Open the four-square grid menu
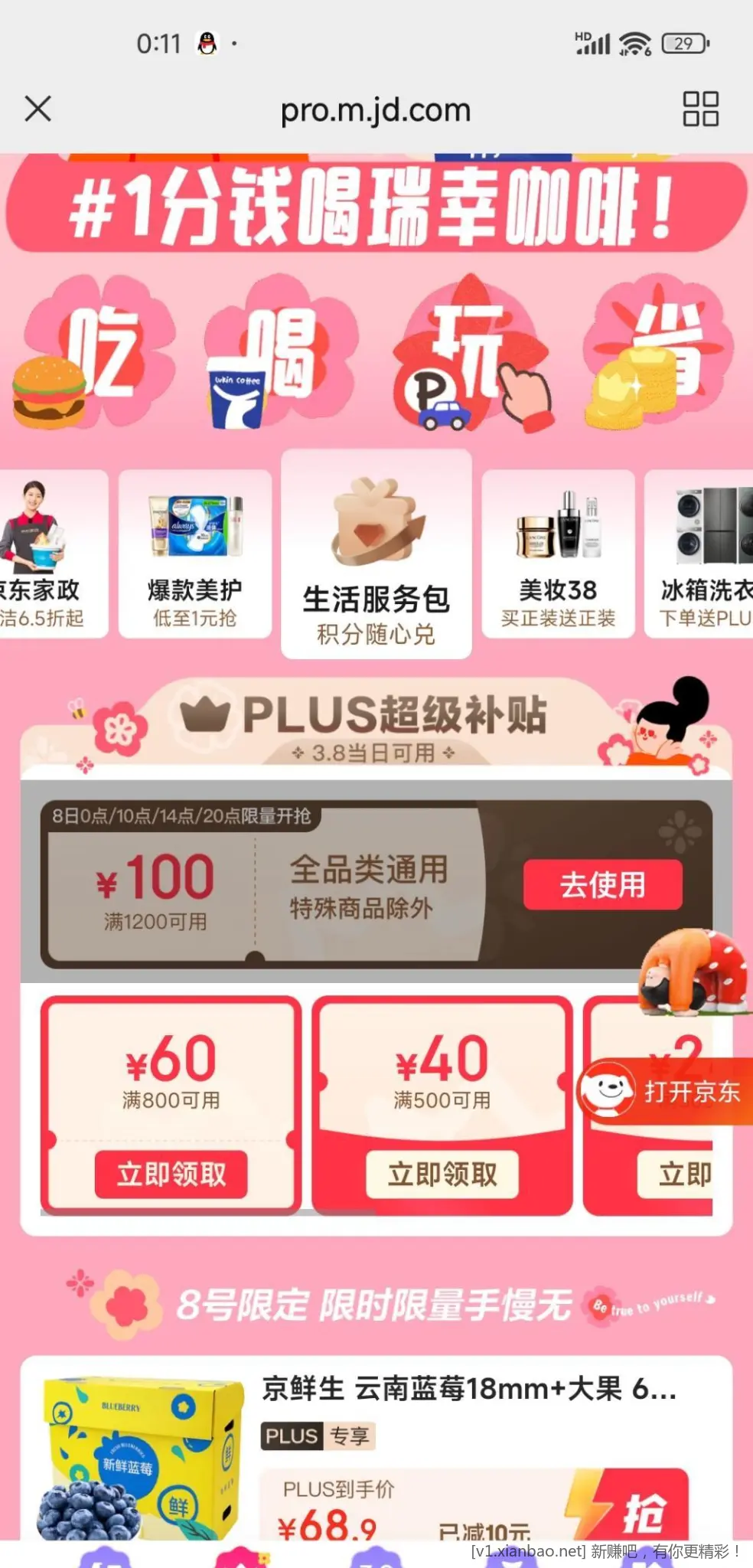This screenshot has height=1568, width=753. [x=700, y=109]
